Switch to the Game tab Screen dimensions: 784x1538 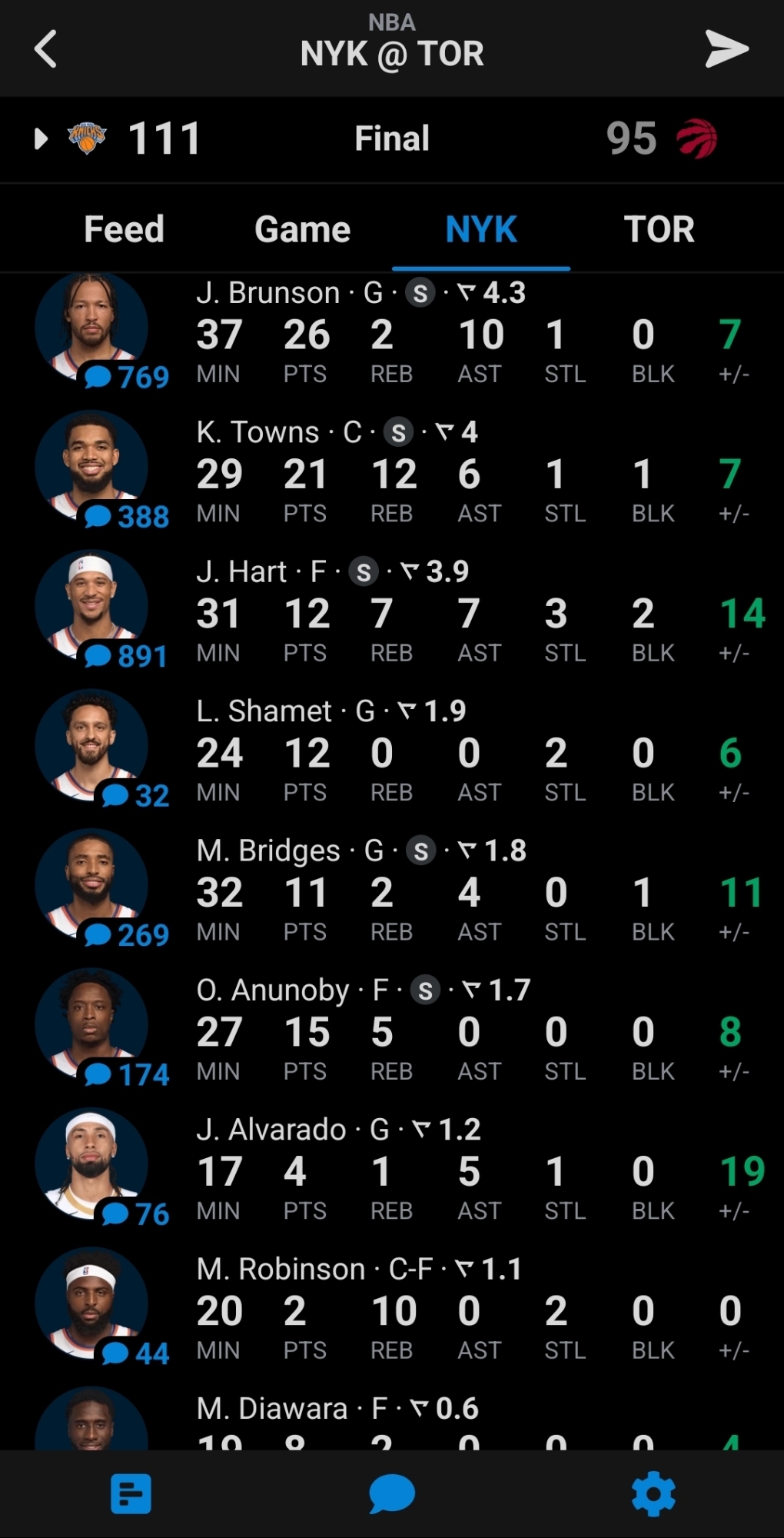(302, 229)
